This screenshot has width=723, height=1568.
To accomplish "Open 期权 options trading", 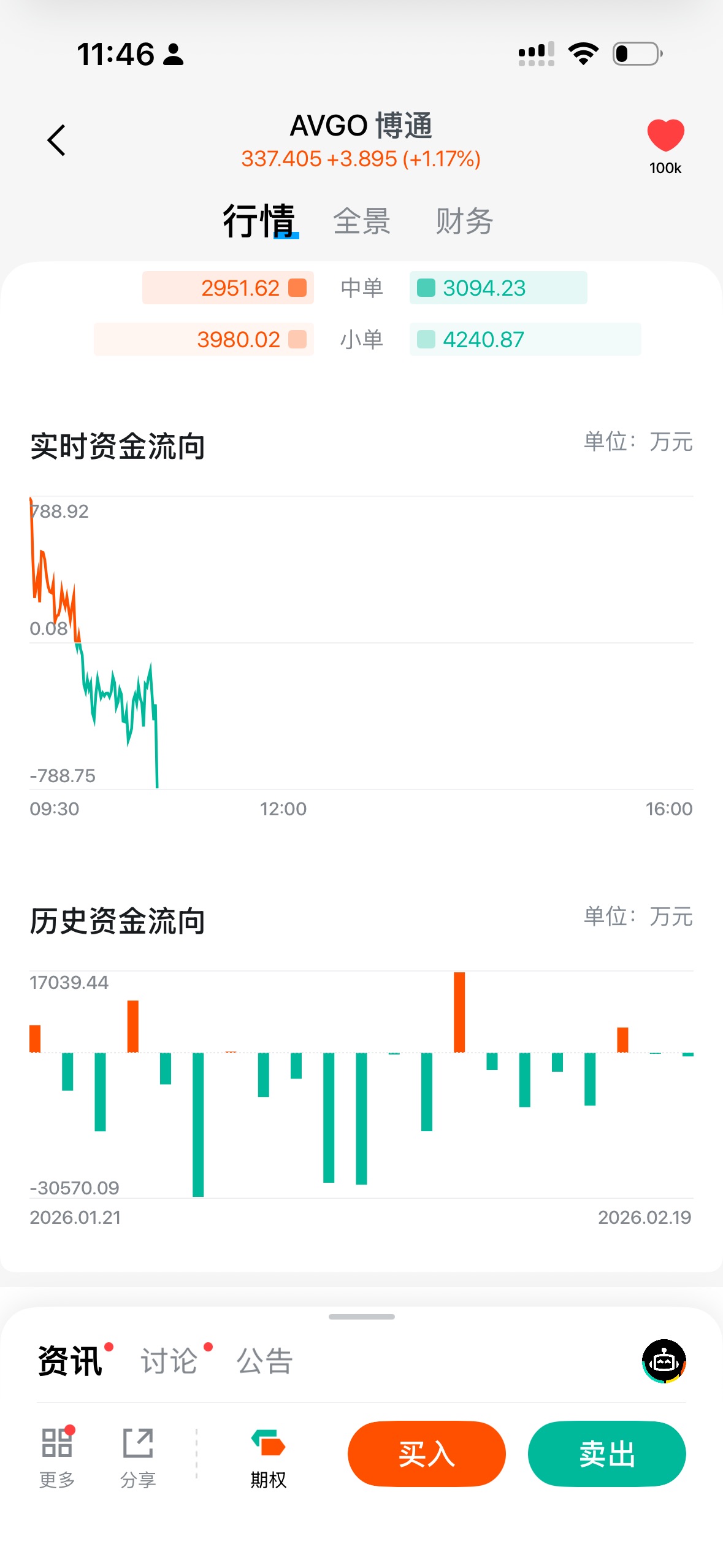I will 268,1454.
